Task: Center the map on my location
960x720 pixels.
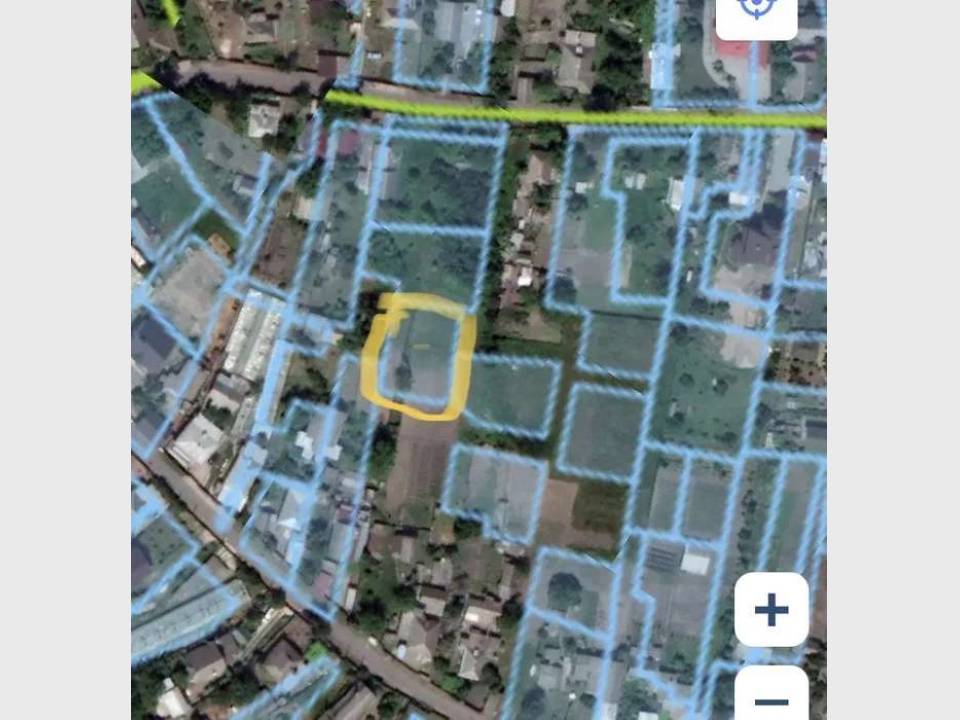Action: [757, 10]
